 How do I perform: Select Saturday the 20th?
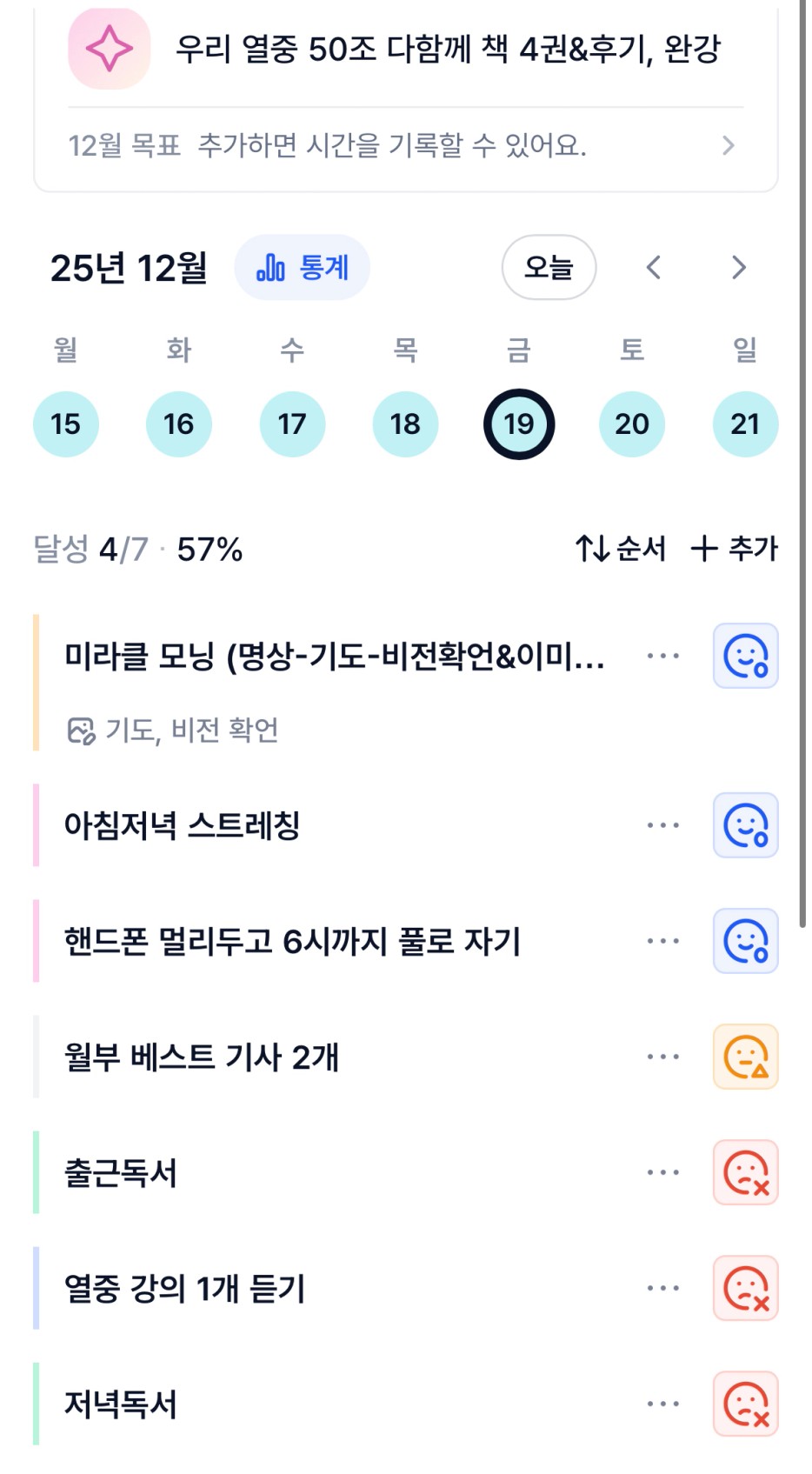pyautogui.click(x=632, y=424)
